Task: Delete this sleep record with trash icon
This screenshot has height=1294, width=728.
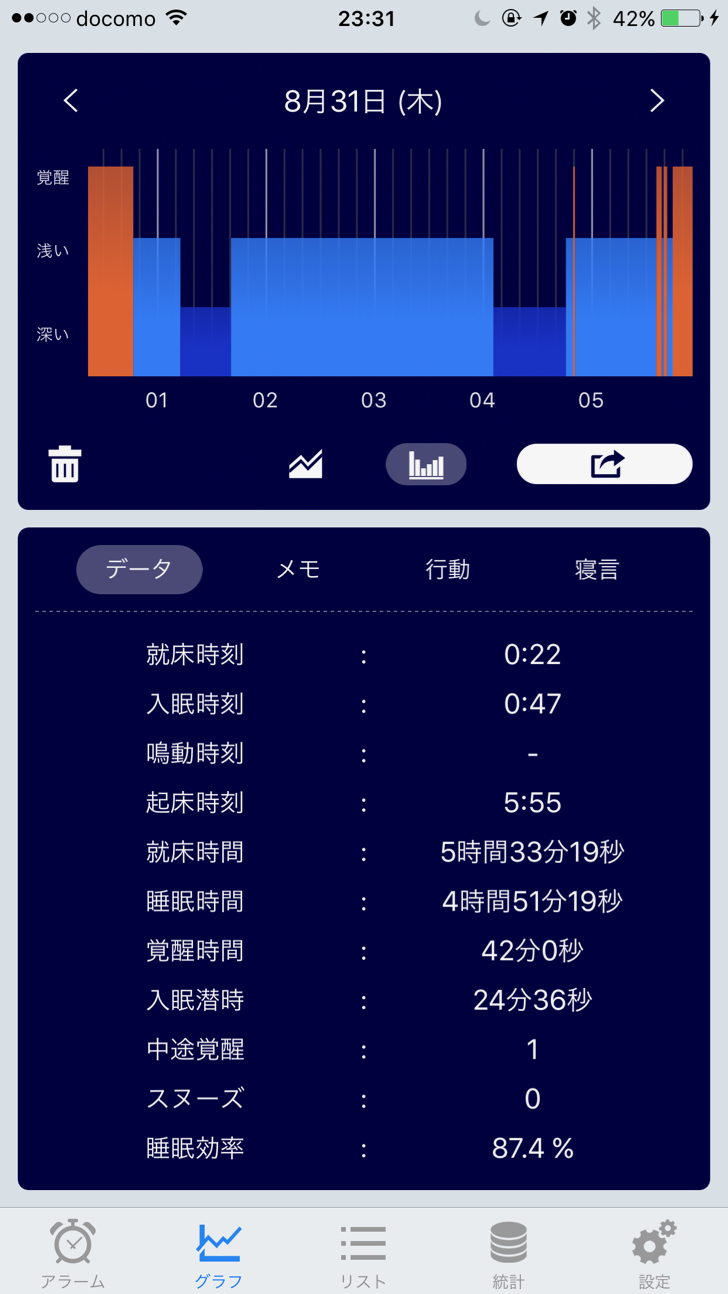Action: 65,465
